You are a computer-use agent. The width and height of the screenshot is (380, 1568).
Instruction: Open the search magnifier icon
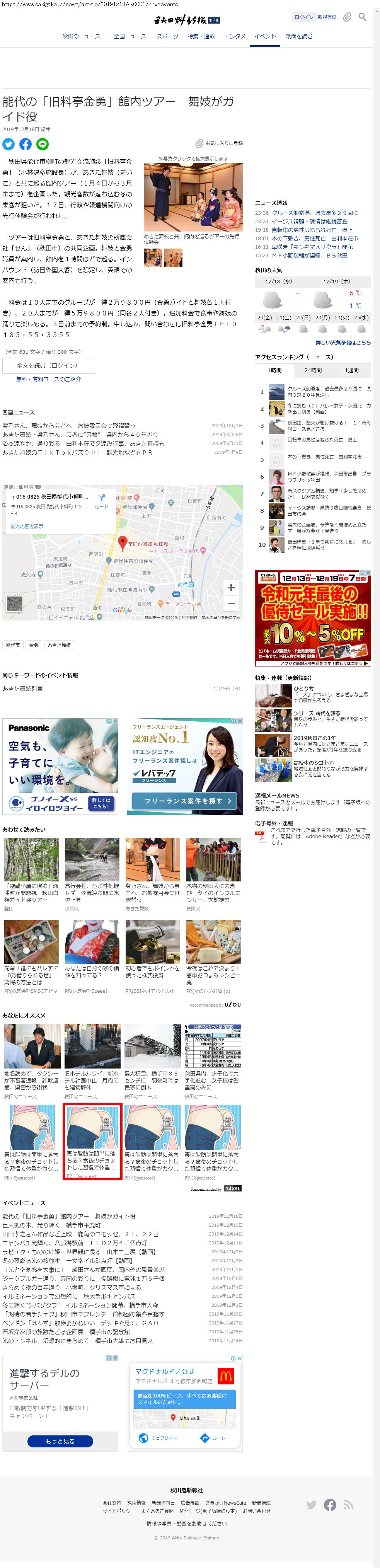(x=362, y=17)
